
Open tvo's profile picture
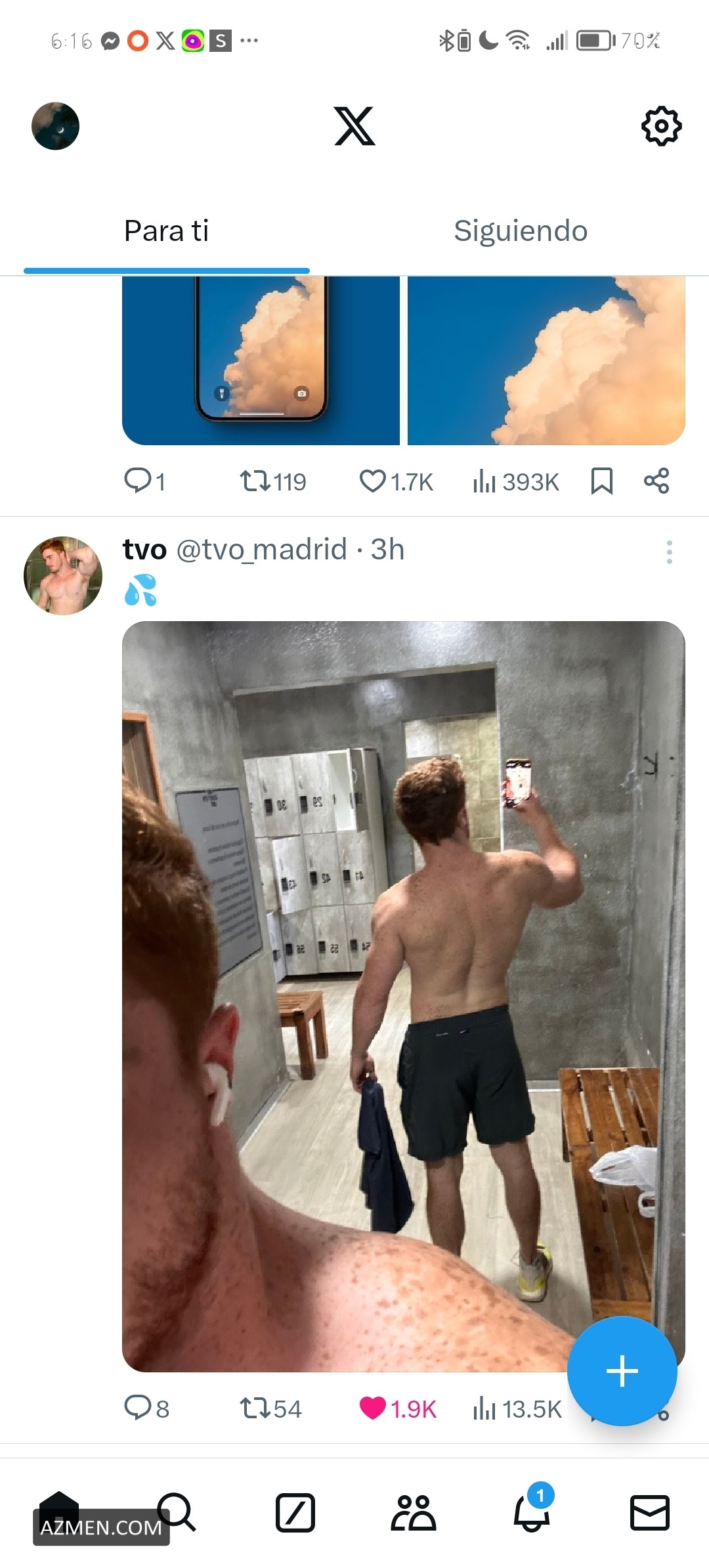pyautogui.click(x=63, y=576)
